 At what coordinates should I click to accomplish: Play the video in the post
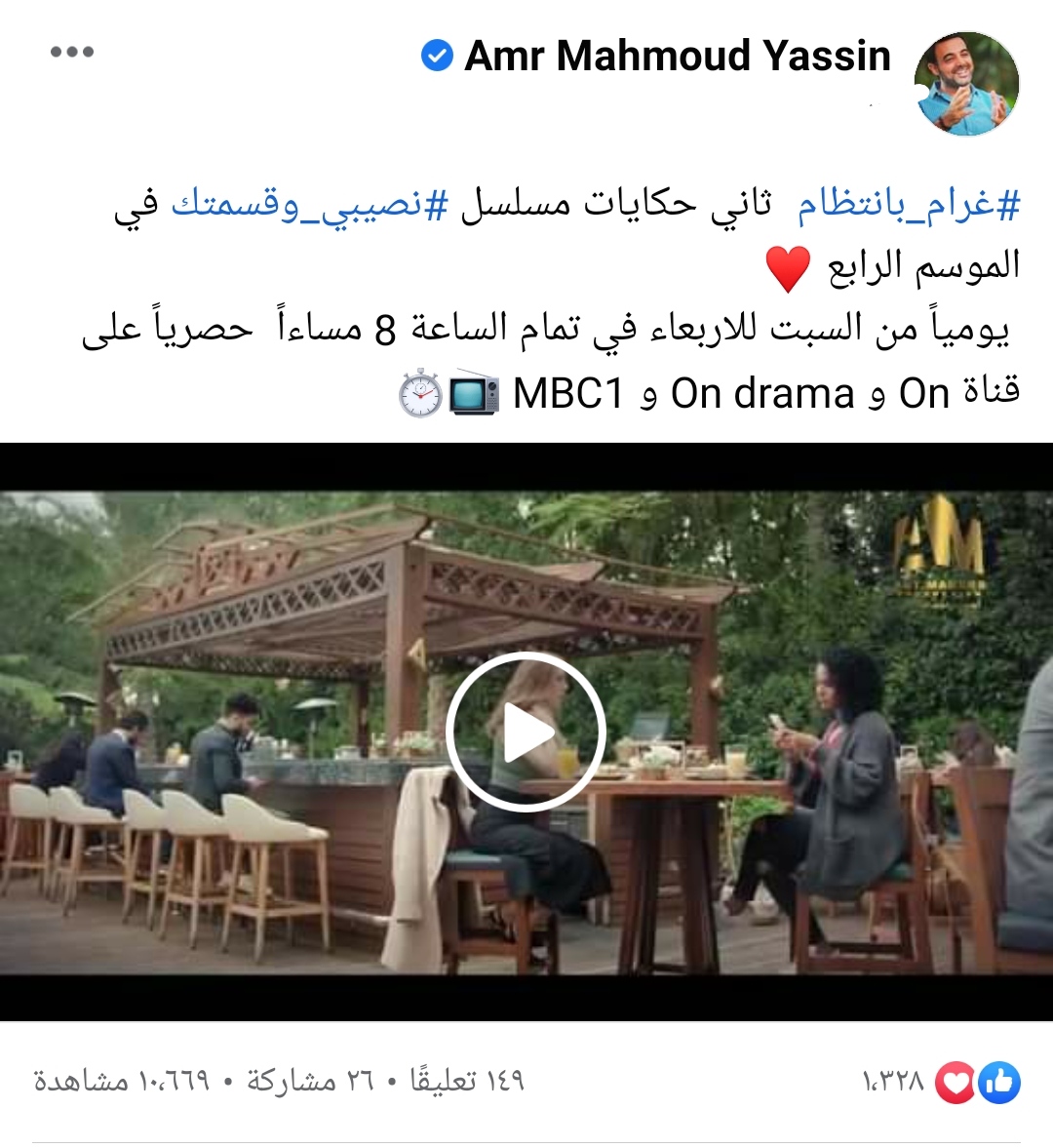coord(526,732)
